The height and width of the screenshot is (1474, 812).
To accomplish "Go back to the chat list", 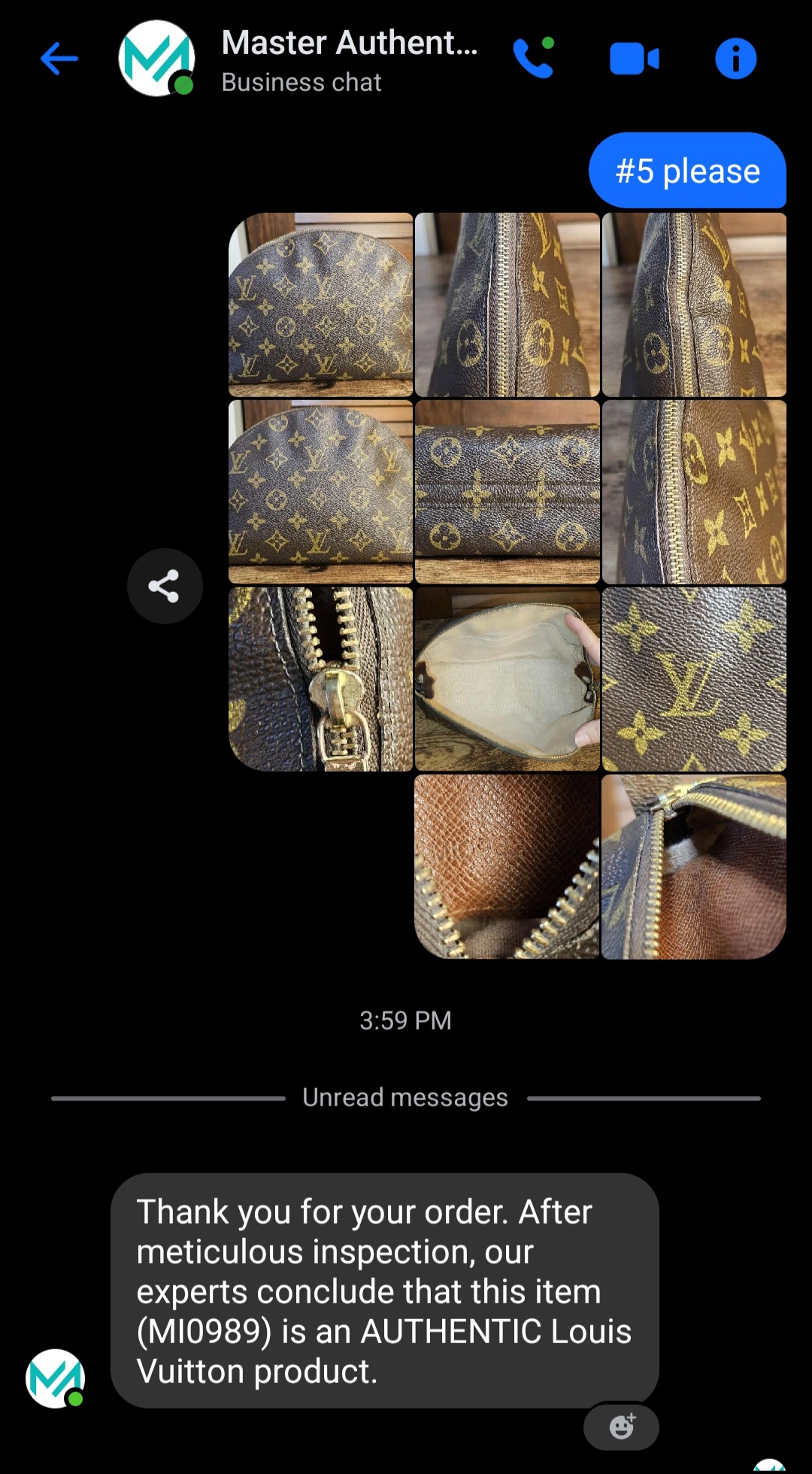I will [59, 59].
